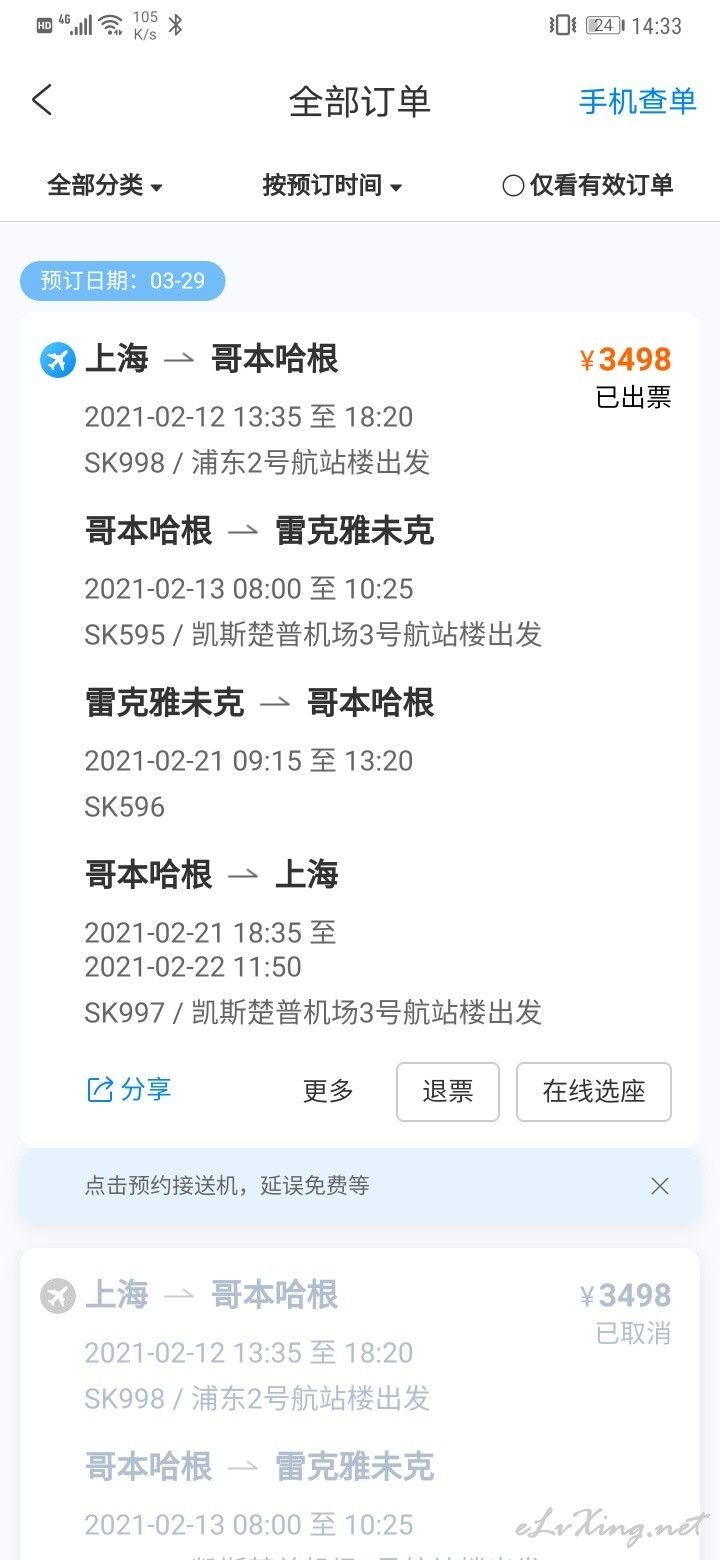Open 手机查单 phone order lookup
The width and height of the screenshot is (720, 1560).
coord(637,101)
